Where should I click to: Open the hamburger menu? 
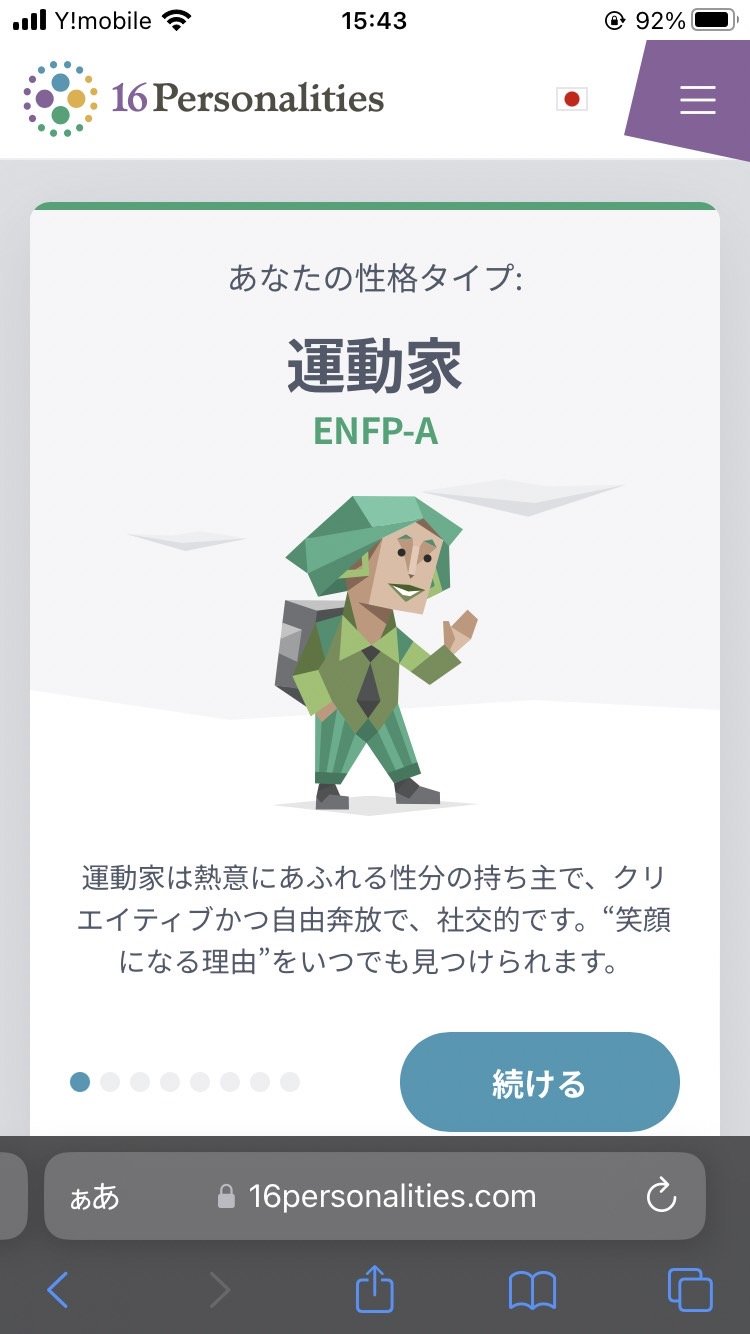click(x=697, y=100)
